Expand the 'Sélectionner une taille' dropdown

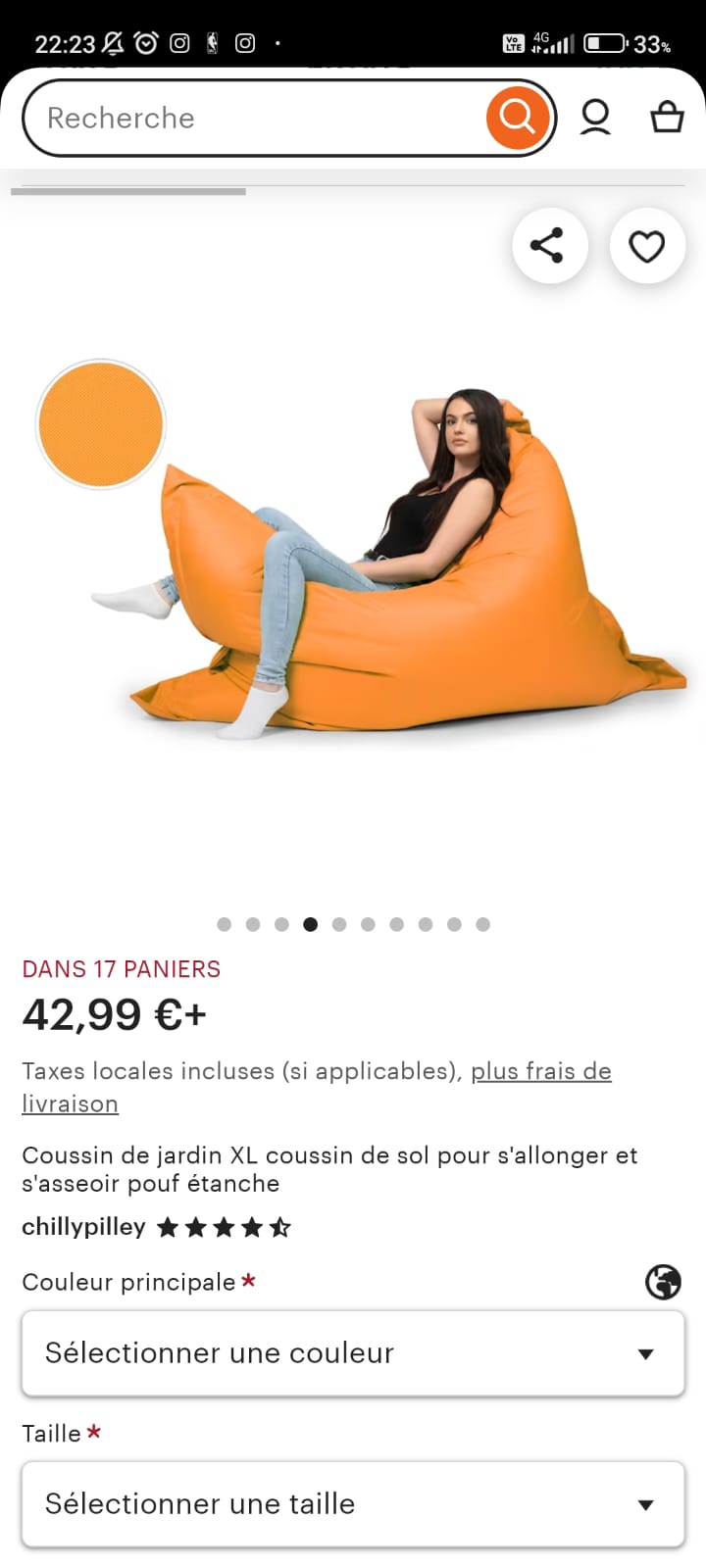pos(353,1504)
